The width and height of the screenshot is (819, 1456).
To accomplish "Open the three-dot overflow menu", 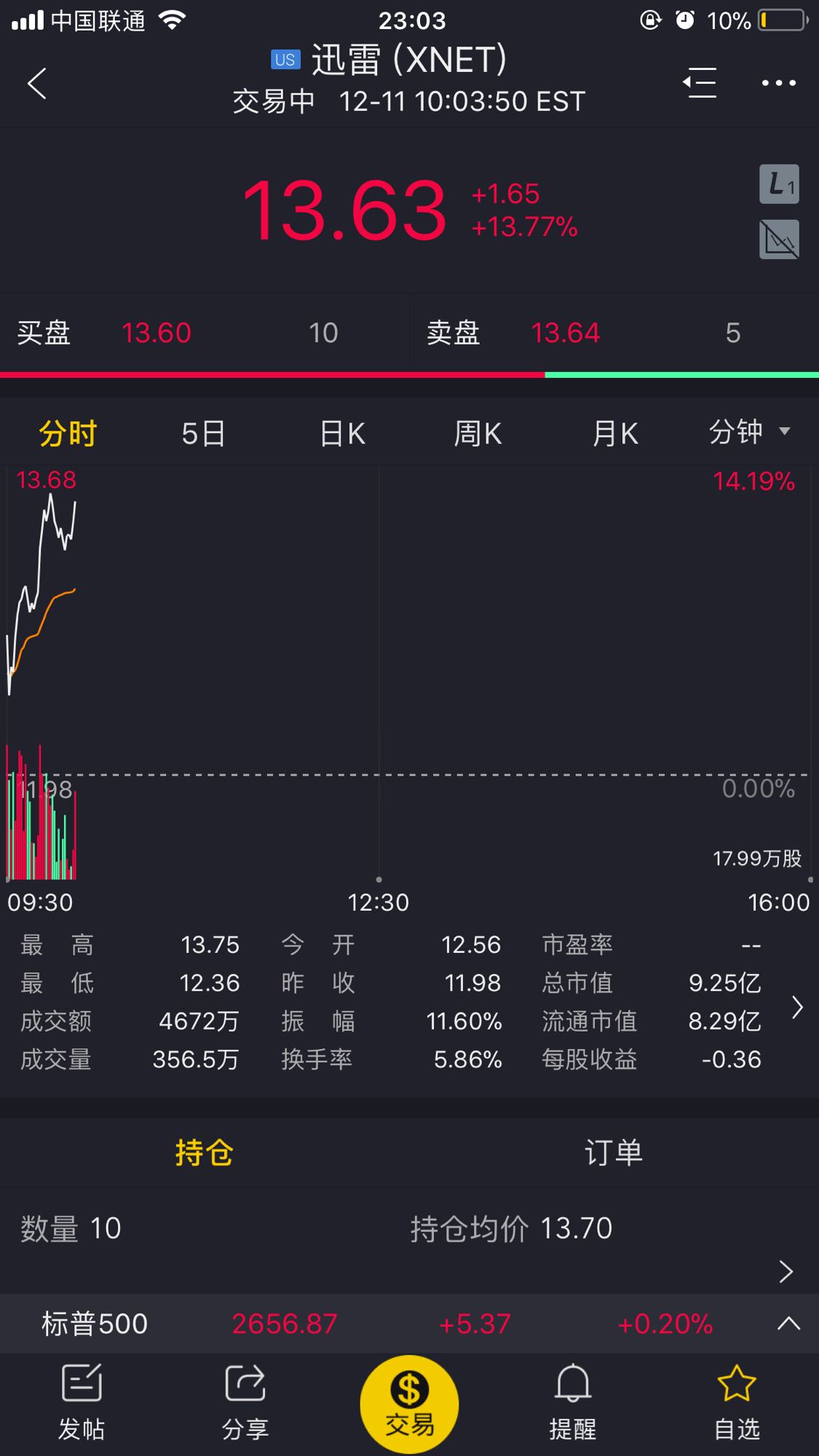I will 778,83.
